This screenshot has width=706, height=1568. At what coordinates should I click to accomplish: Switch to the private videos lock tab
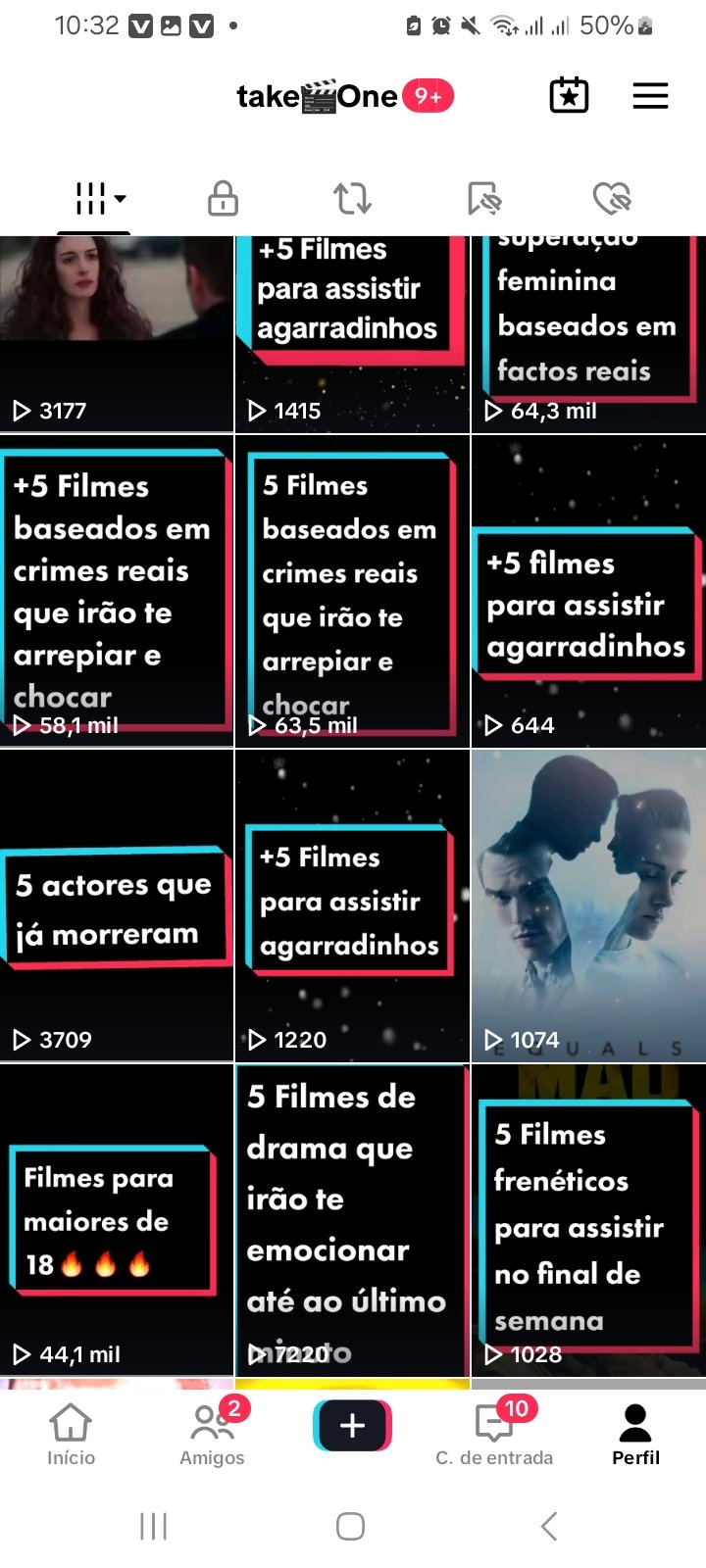pyautogui.click(x=224, y=198)
